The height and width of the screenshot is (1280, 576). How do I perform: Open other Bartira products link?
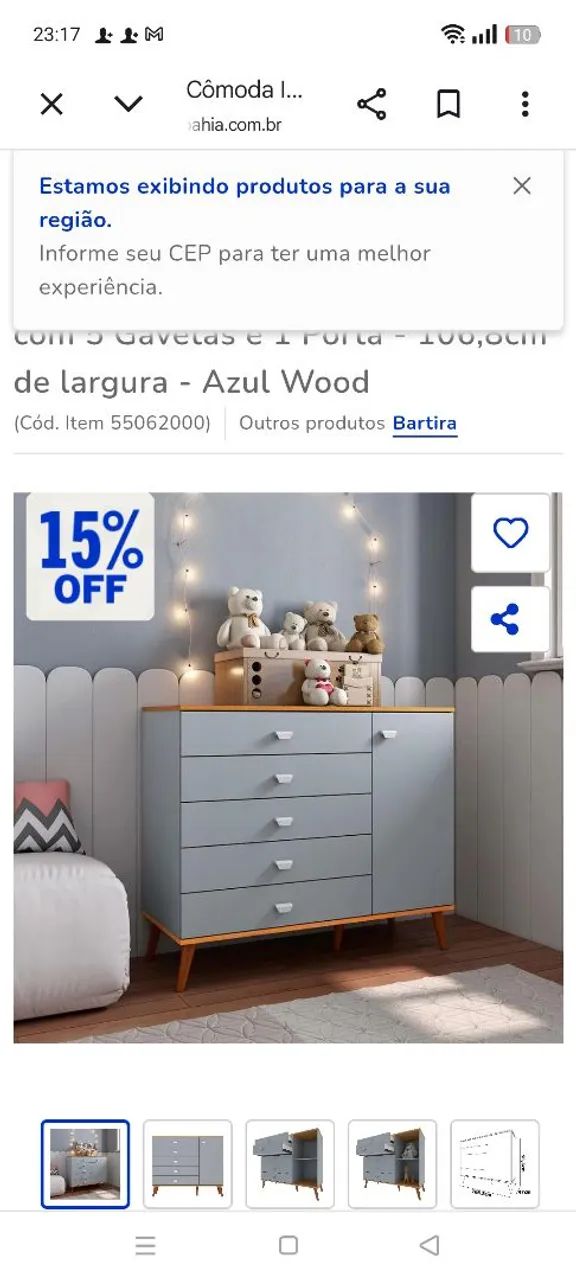pyautogui.click(x=424, y=423)
